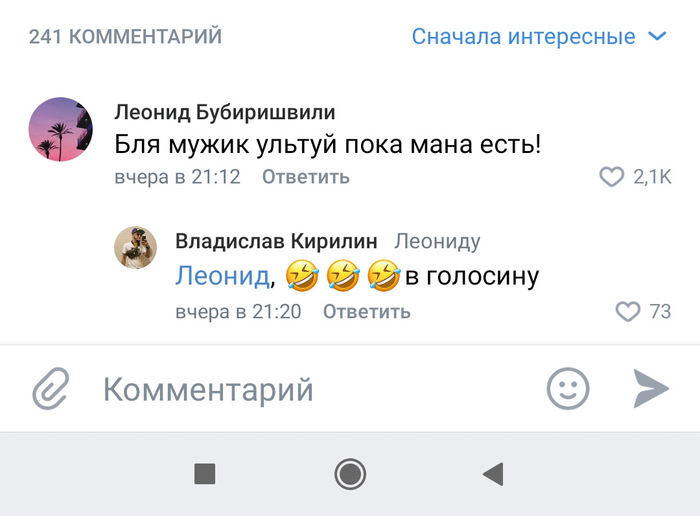Like Леонид Бубиришвили's comment
The width and height of the screenshot is (700, 516).
tap(611, 177)
